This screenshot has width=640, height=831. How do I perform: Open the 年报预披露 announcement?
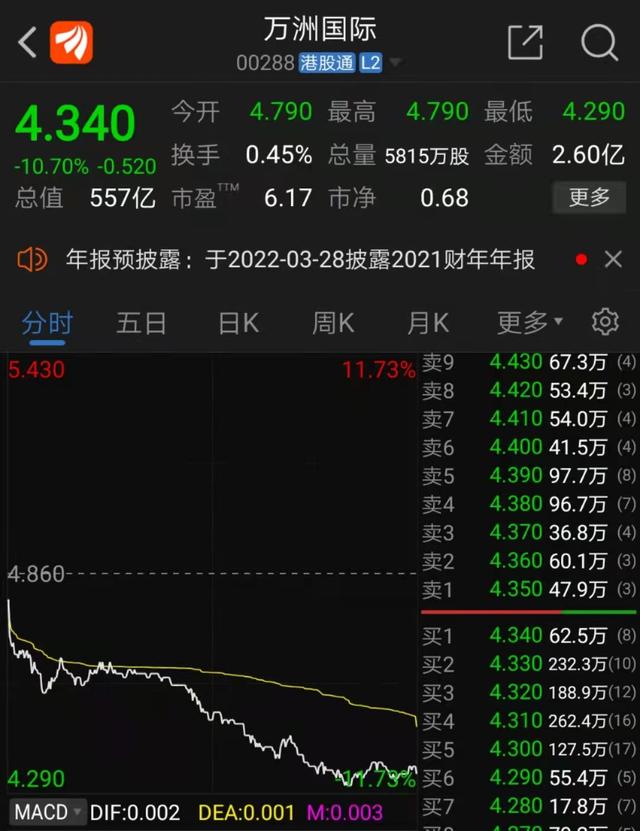click(300, 260)
